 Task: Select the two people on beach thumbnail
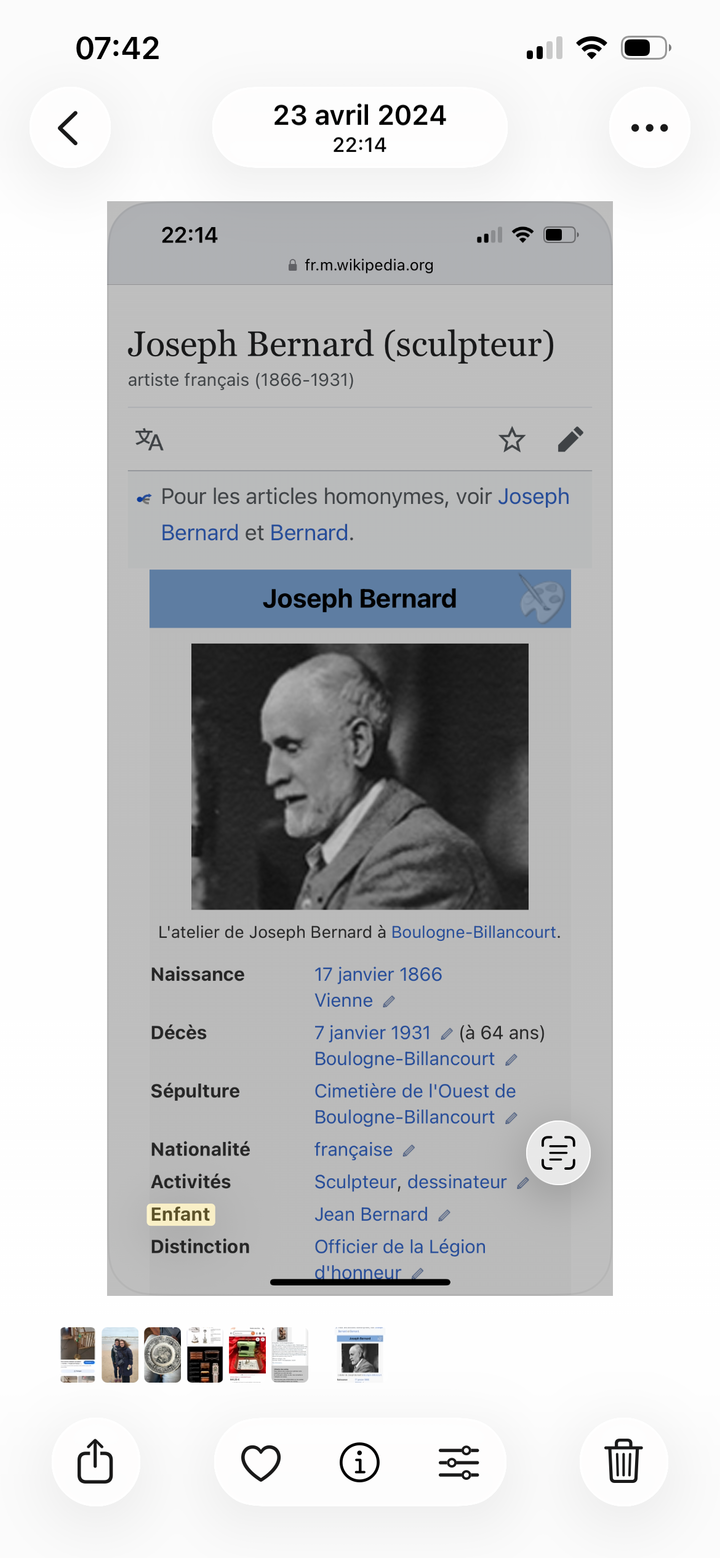click(120, 1355)
